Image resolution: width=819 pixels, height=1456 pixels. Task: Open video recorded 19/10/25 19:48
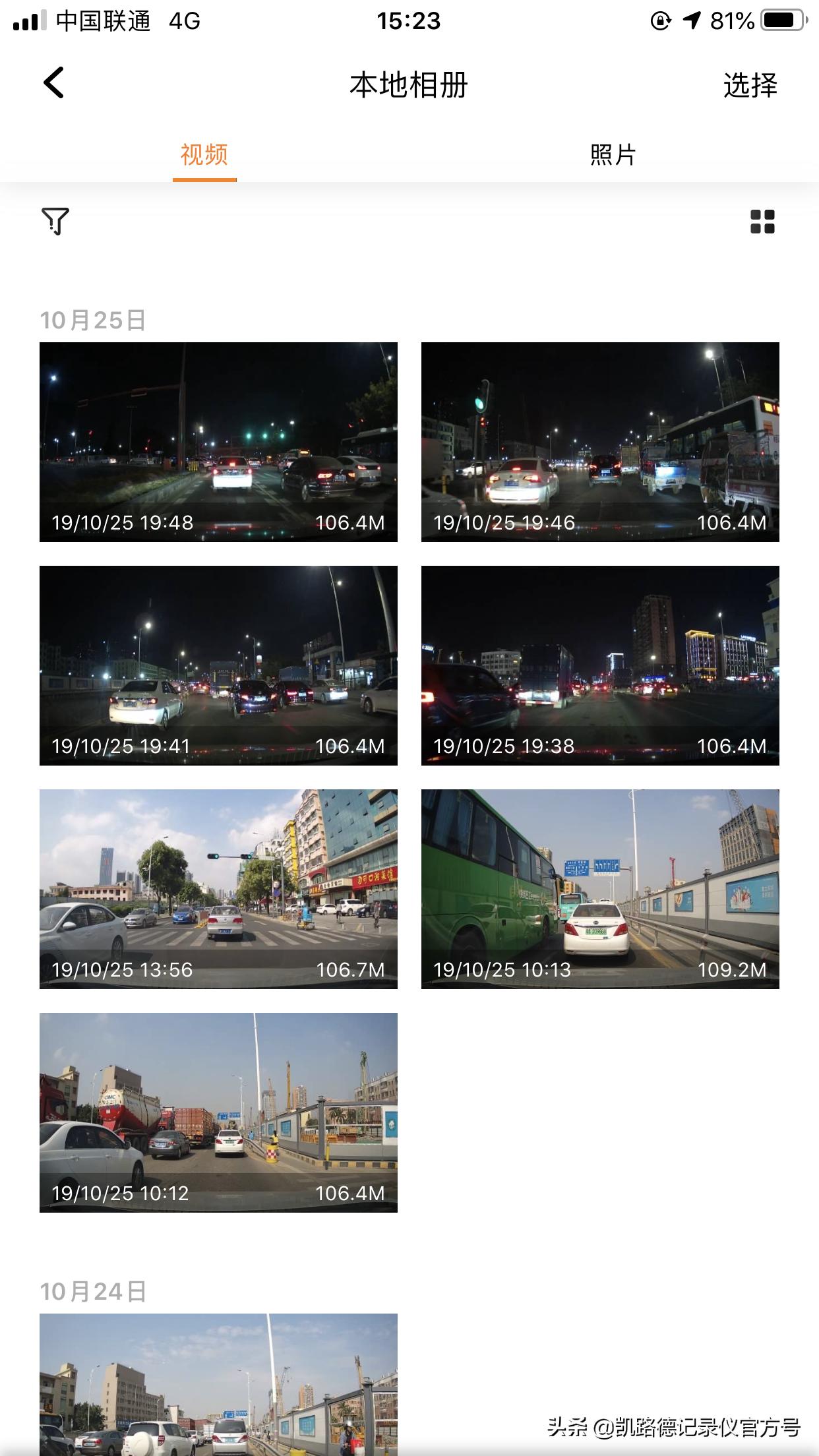pyautogui.click(x=218, y=442)
